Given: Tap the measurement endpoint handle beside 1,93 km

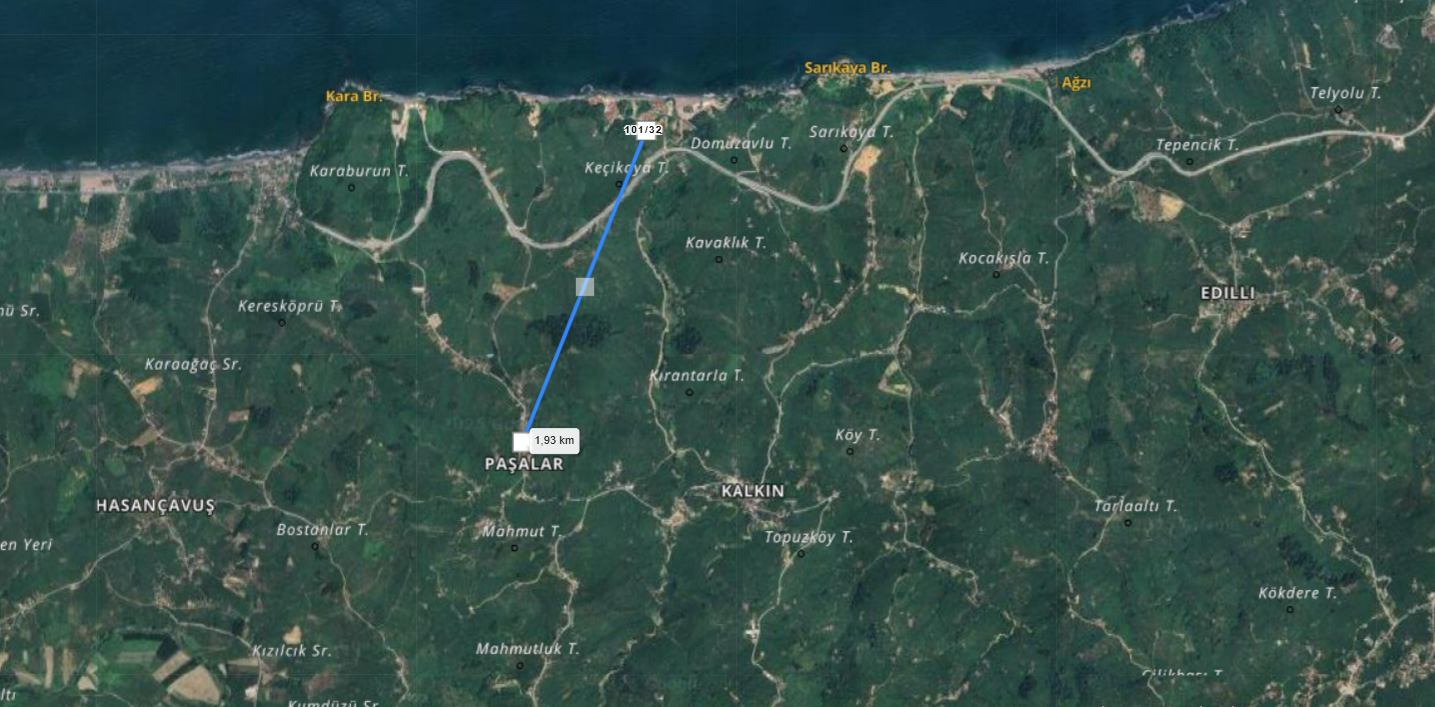Looking at the screenshot, I should pyautogui.click(x=521, y=441).
